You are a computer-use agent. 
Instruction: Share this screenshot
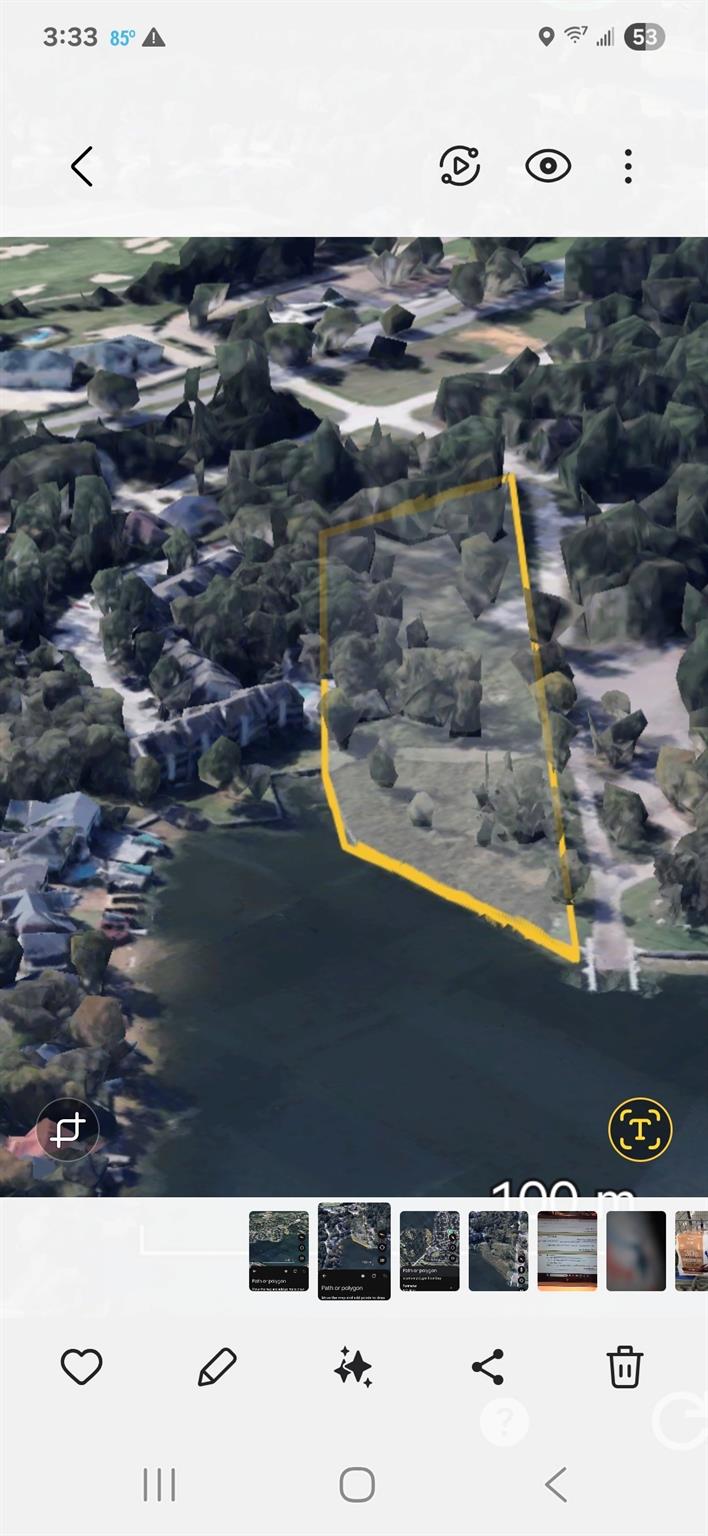pyautogui.click(x=488, y=1366)
